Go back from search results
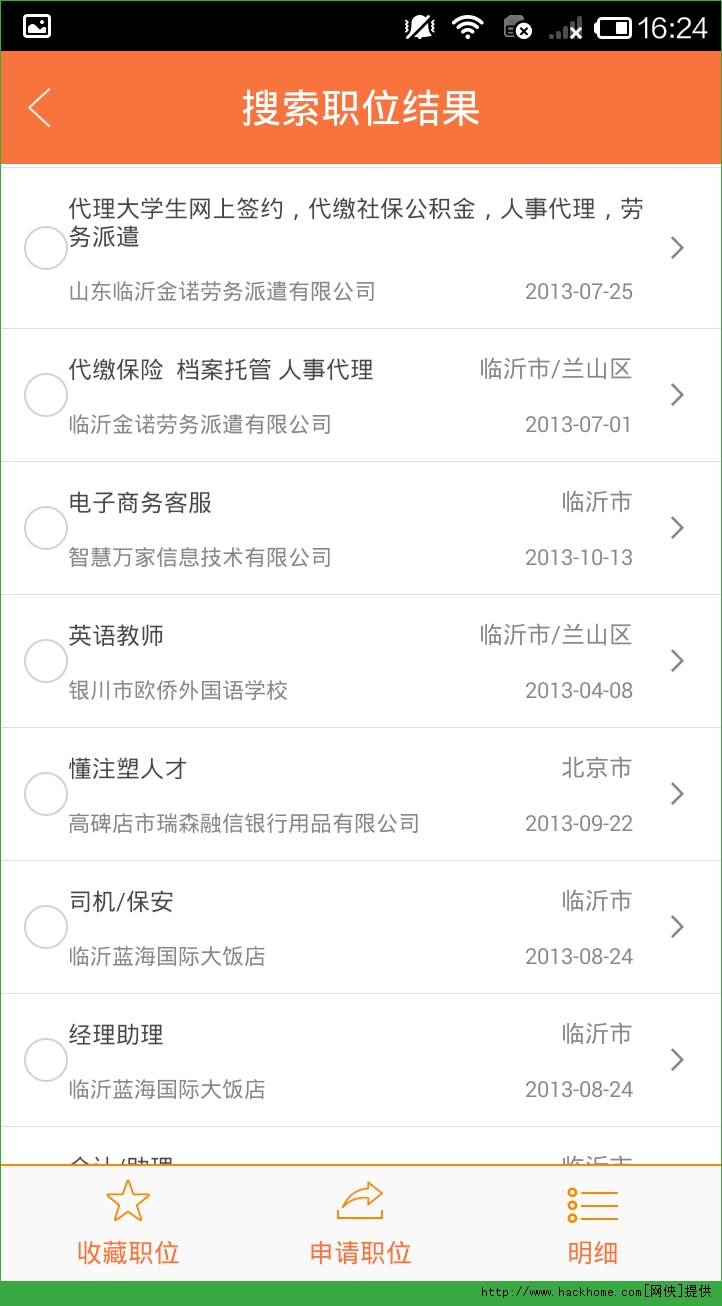 click(40, 108)
